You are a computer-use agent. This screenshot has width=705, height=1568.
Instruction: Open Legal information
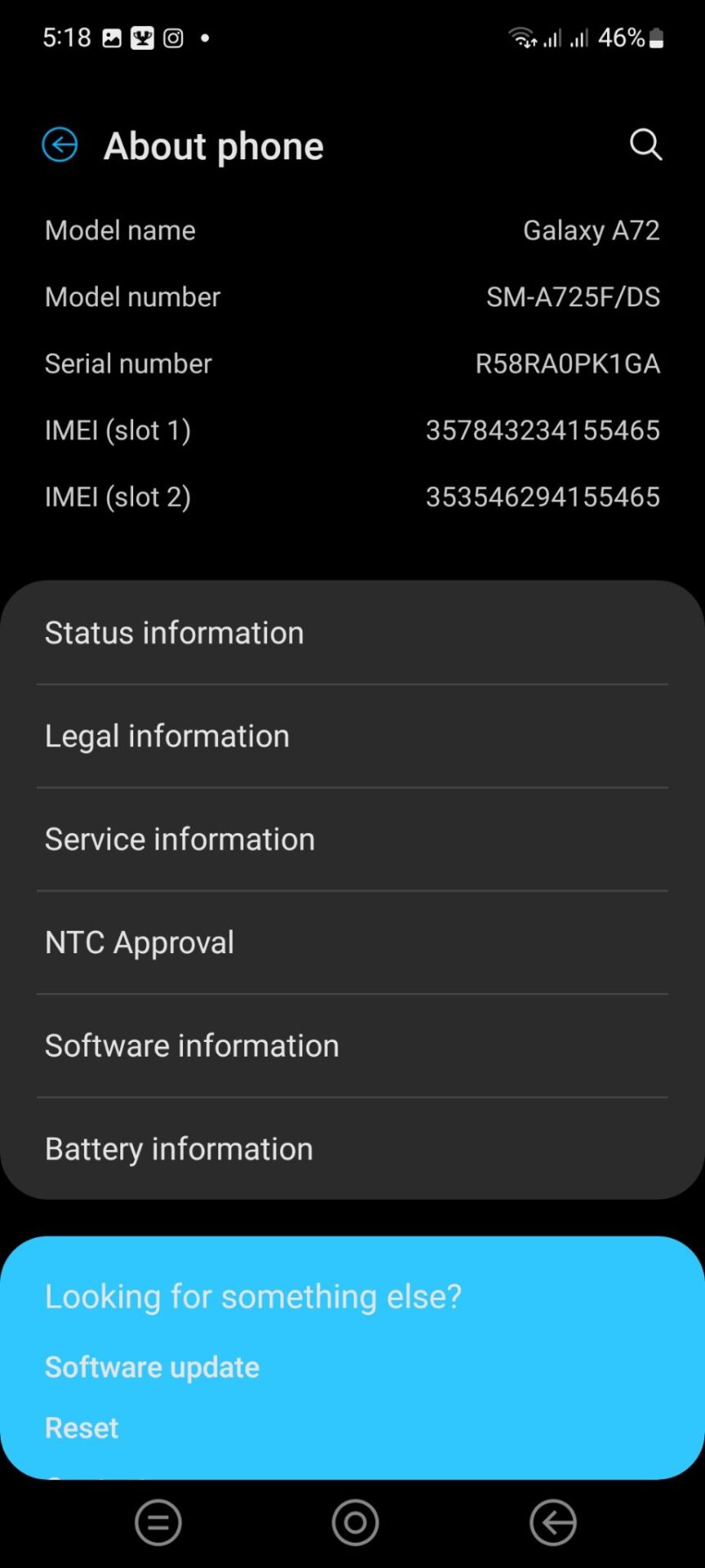point(167,736)
